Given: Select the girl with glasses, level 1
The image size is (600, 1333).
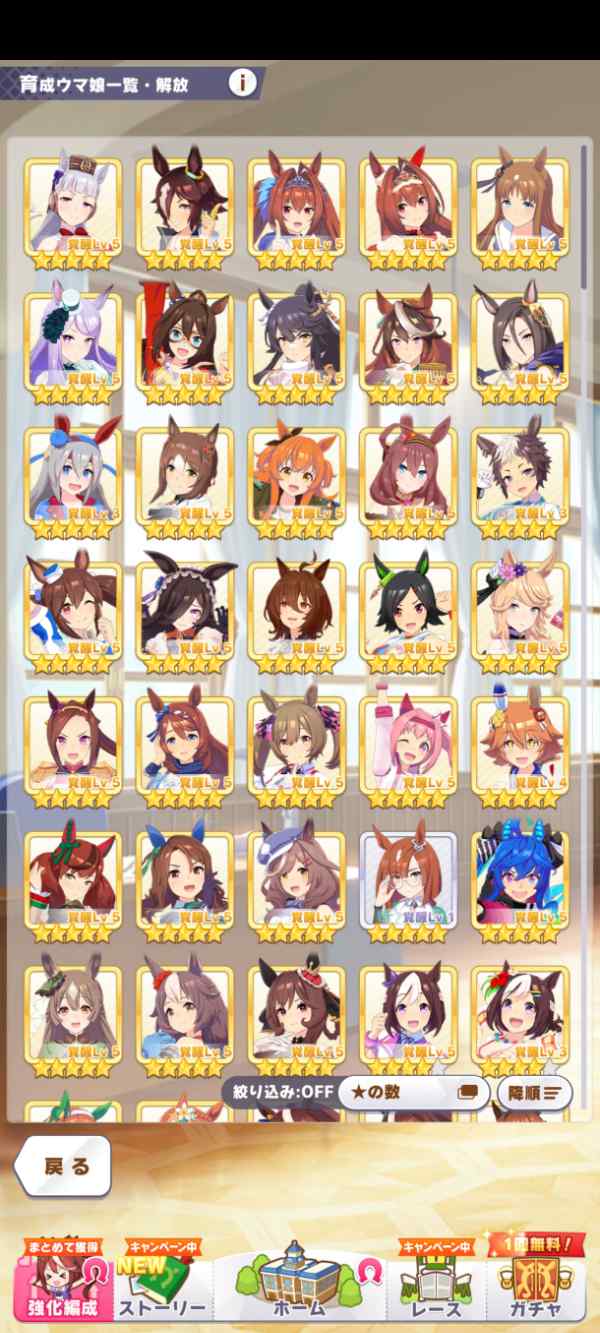Looking at the screenshot, I should click(x=409, y=878).
